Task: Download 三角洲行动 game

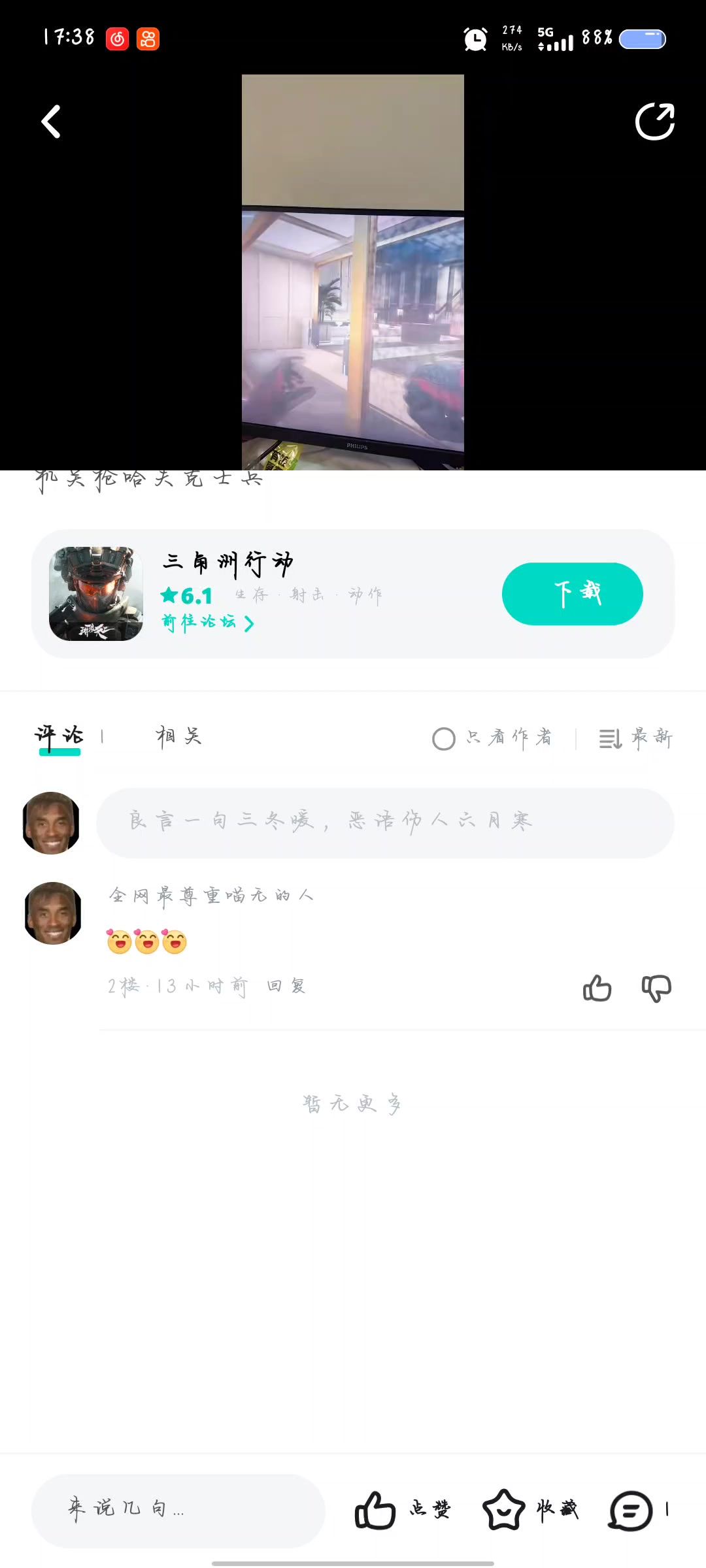Action: [572, 594]
